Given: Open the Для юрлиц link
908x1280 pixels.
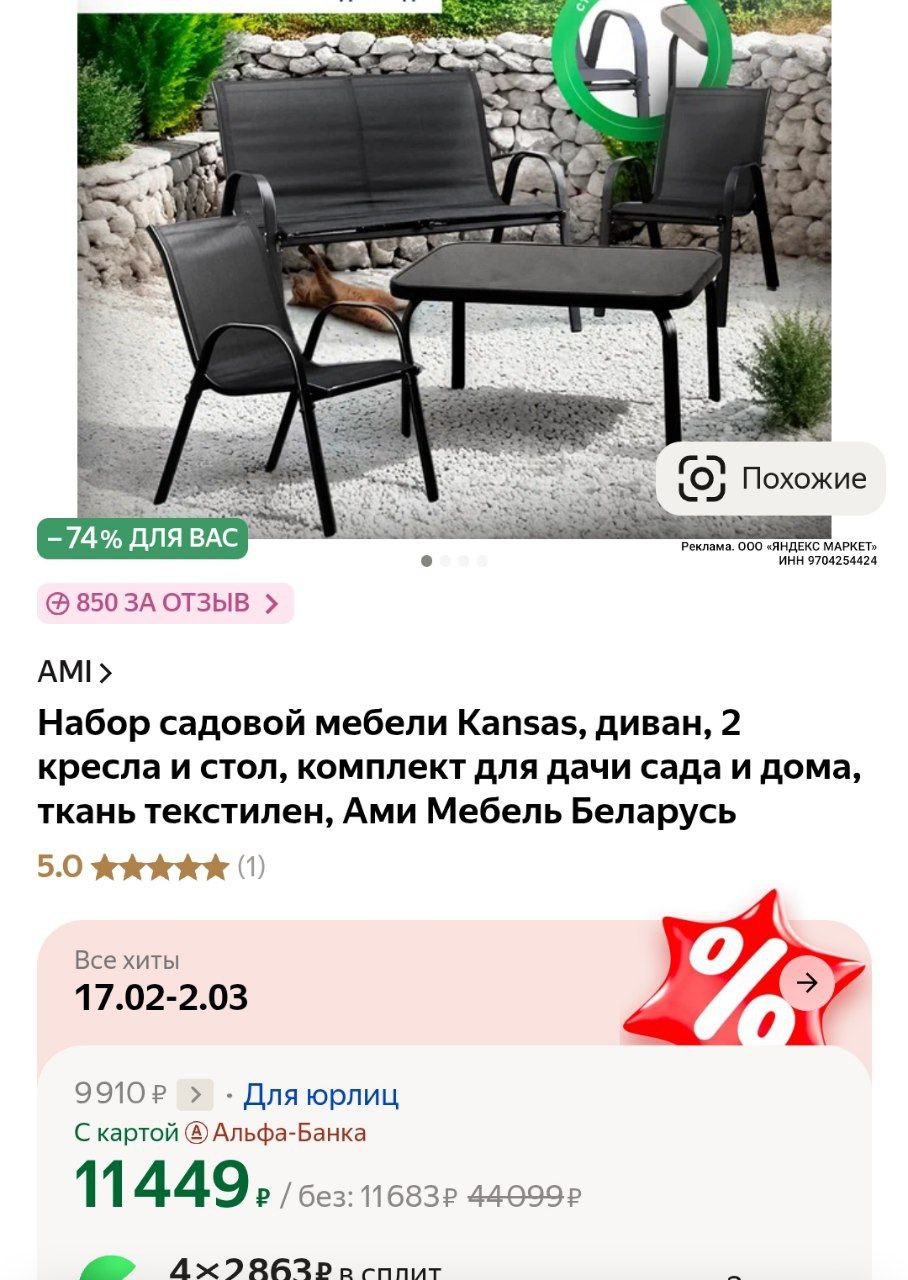Looking at the screenshot, I should [x=321, y=1094].
